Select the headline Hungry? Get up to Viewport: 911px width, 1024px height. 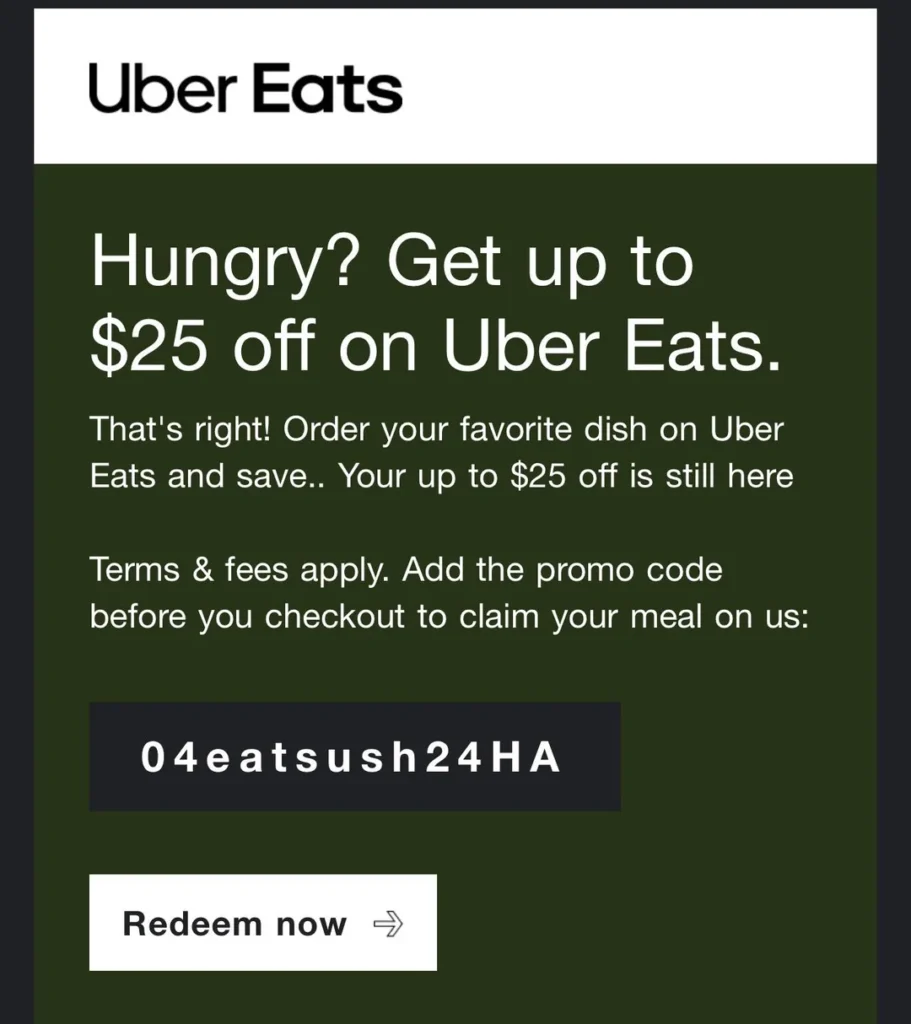(390, 262)
